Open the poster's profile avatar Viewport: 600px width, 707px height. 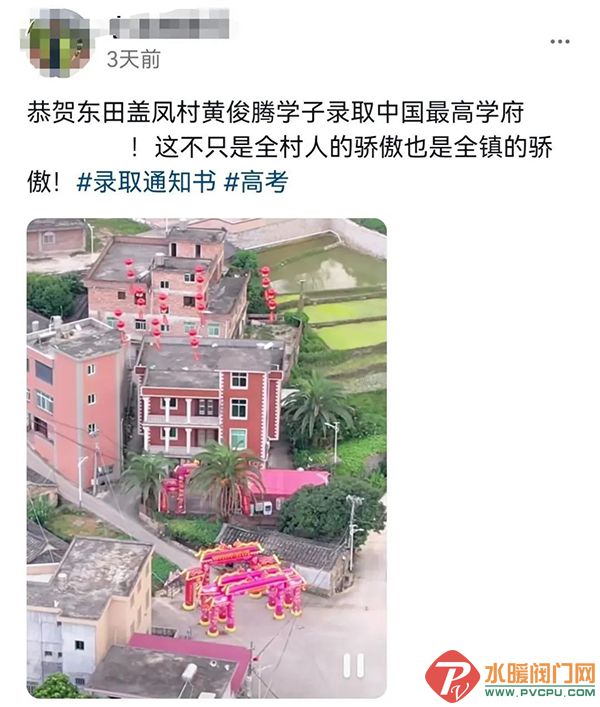(x=59, y=42)
